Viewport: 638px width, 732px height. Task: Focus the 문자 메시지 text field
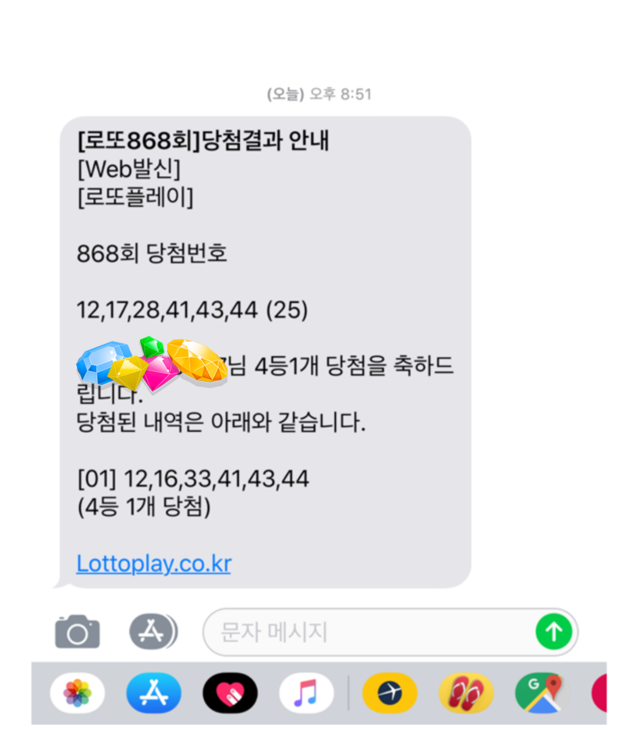[370, 632]
